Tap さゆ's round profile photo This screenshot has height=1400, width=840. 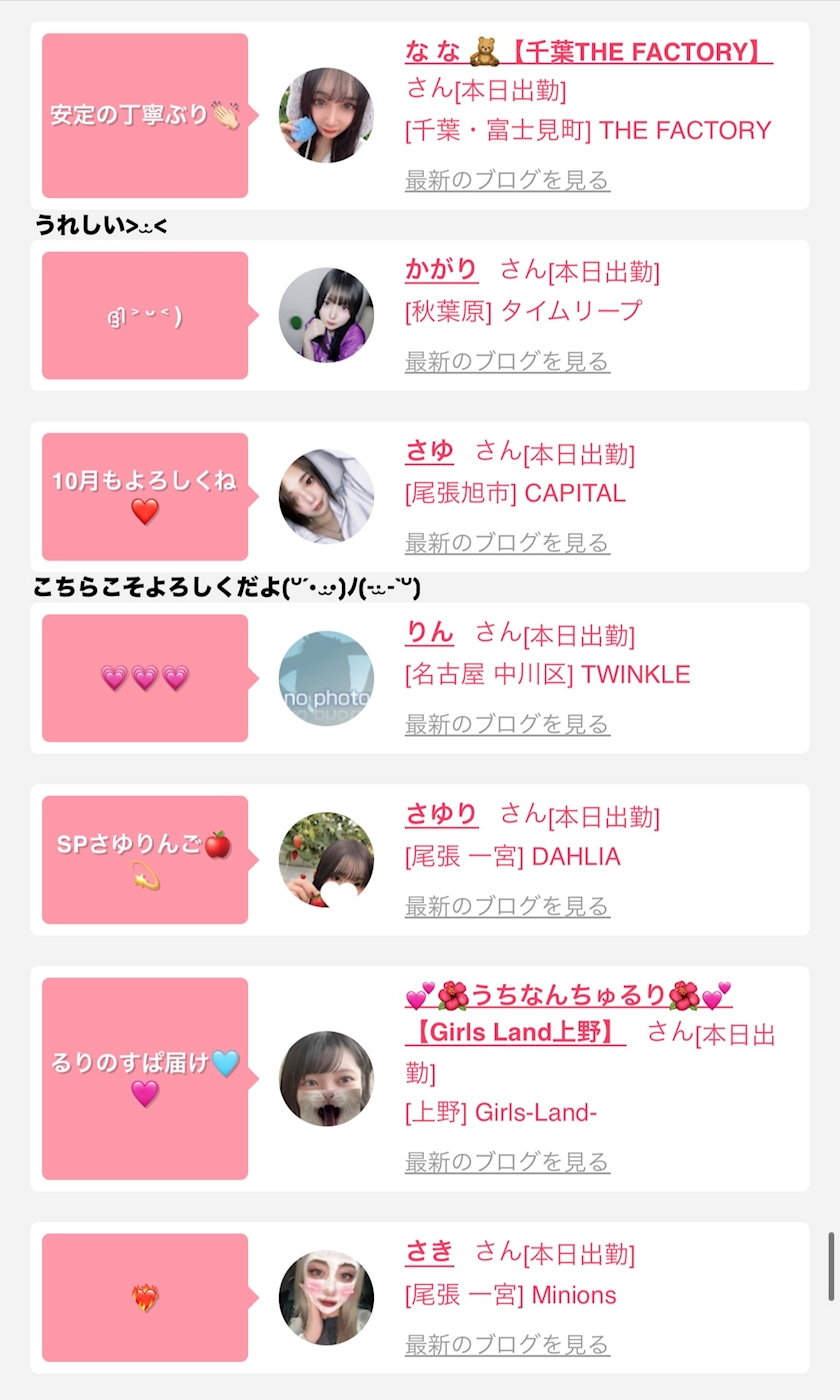click(x=326, y=496)
